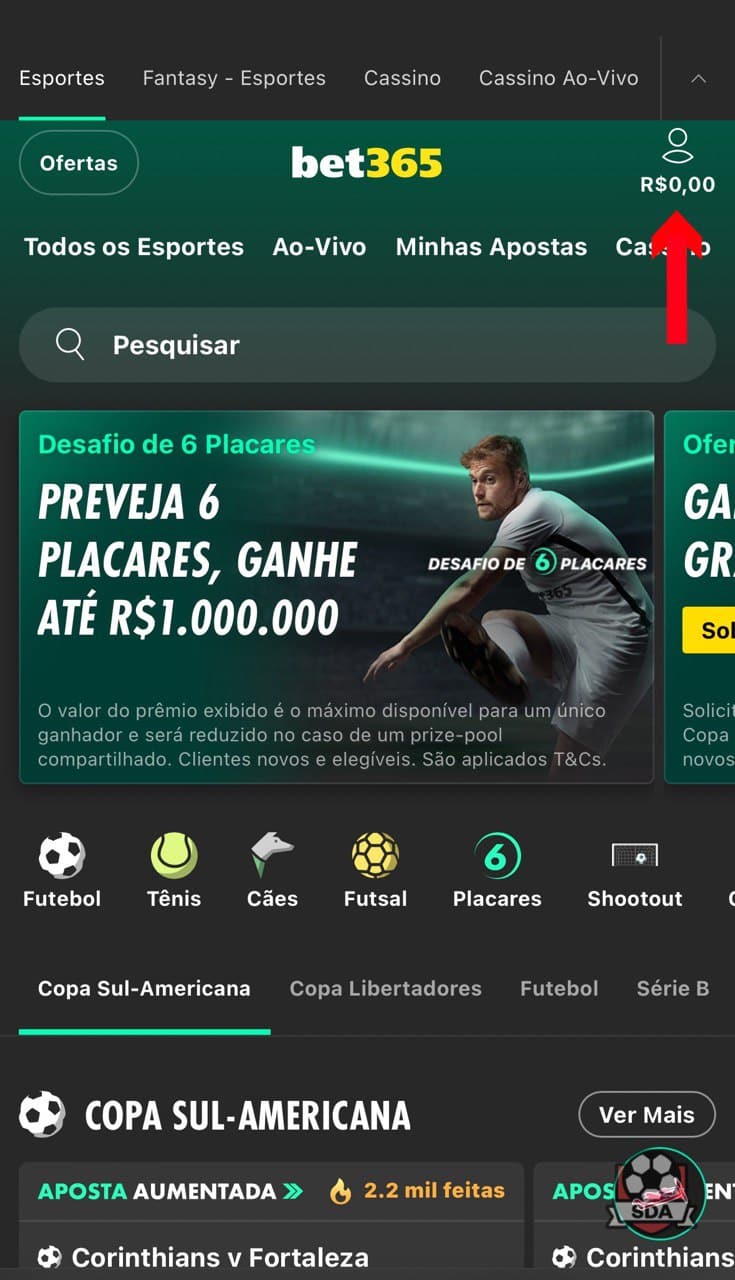
Task: Open the Desafio de 6 Placares banner
Action: pos(336,596)
